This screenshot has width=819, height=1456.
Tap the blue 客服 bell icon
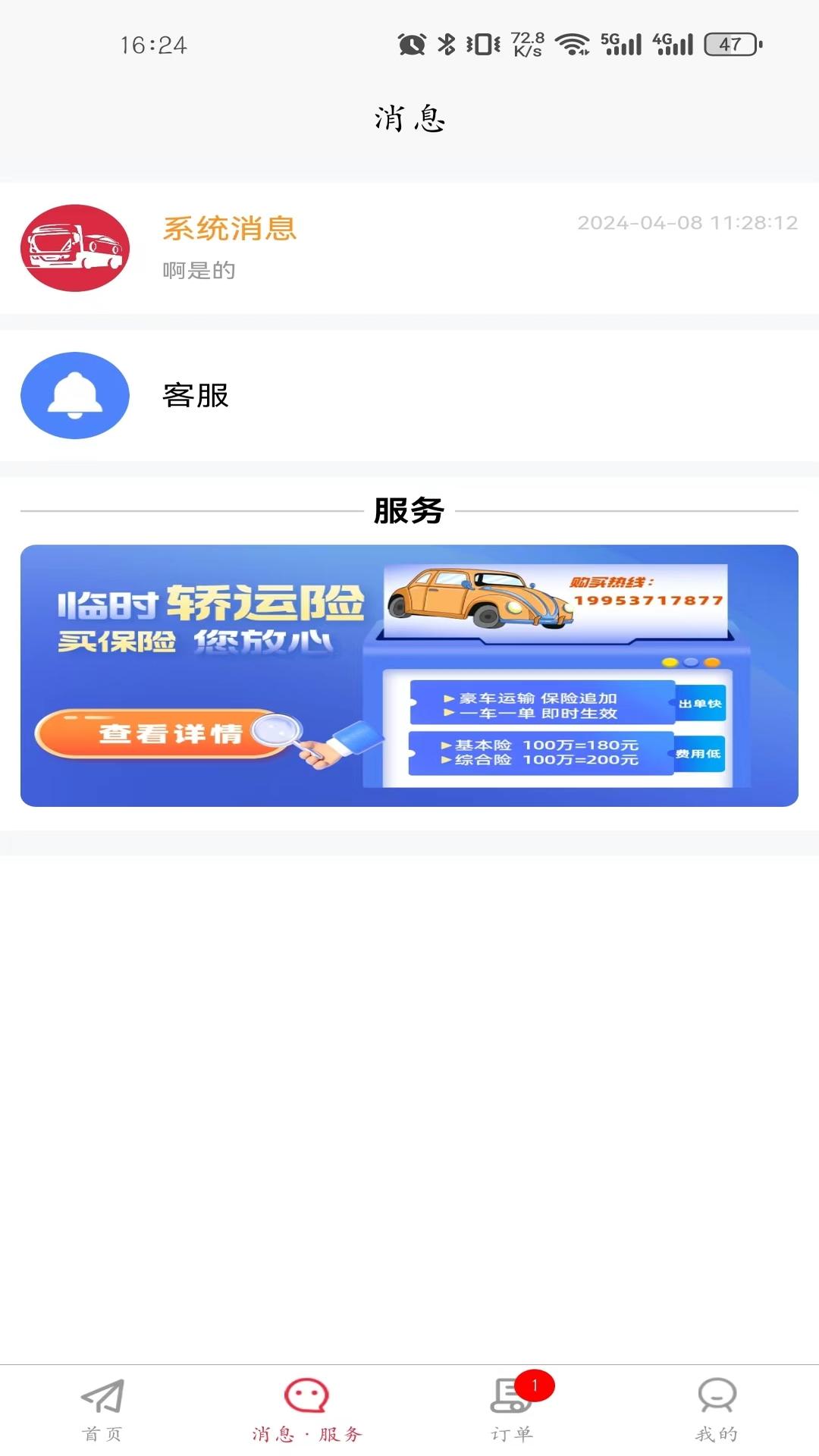74,396
